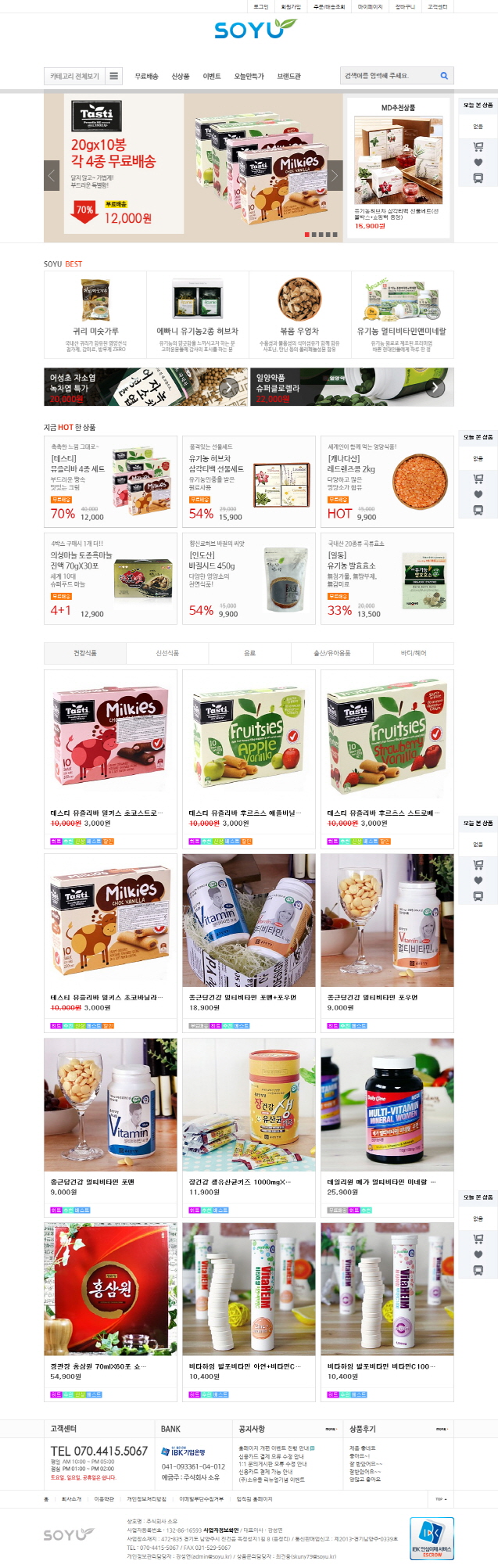This screenshot has height=1568, width=498.
Task: Tap the search input field
Action: click(x=387, y=76)
